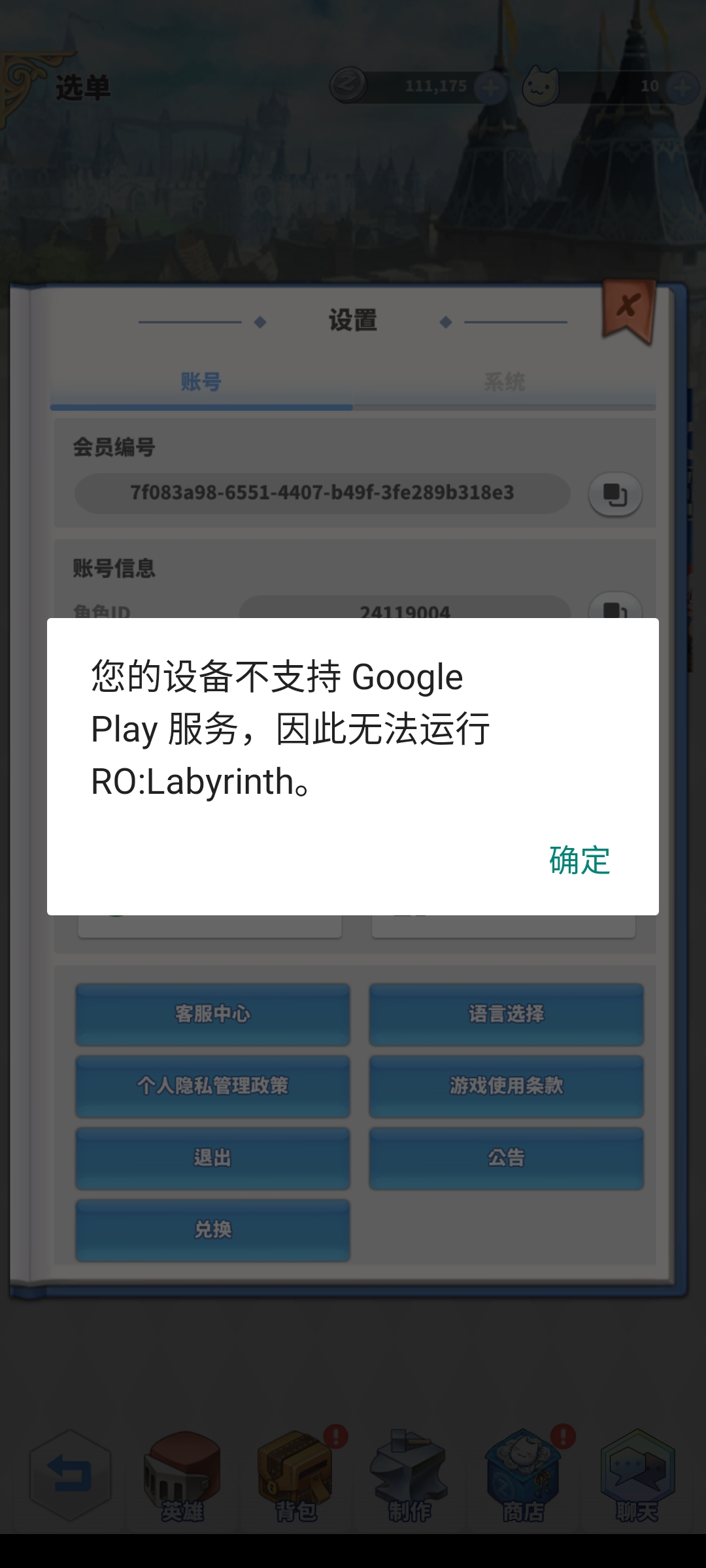Image resolution: width=706 pixels, height=1568 pixels.
Task: Open 语言选择 language selection
Action: click(506, 1014)
